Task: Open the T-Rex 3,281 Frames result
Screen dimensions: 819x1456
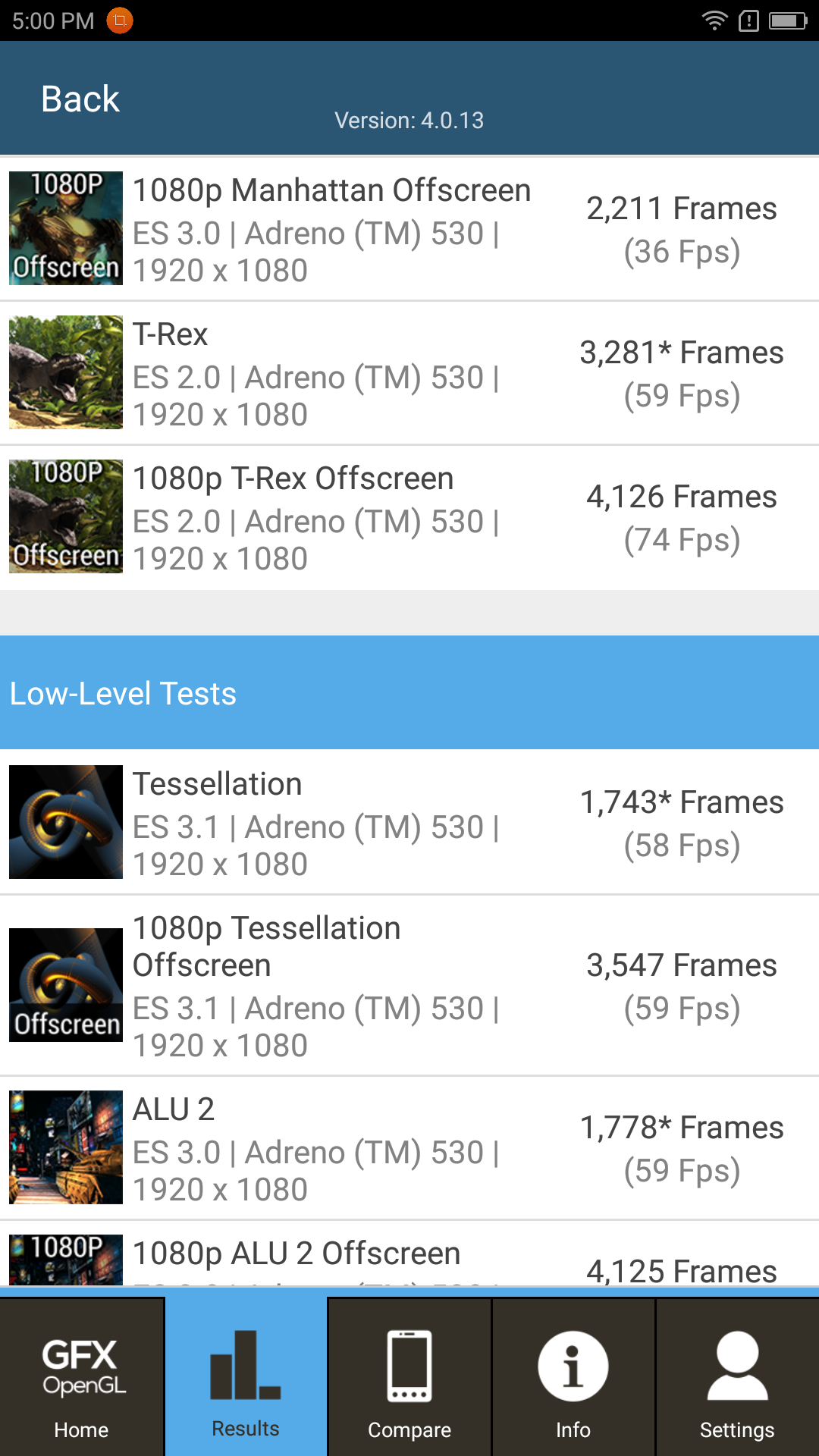Action: [x=409, y=372]
